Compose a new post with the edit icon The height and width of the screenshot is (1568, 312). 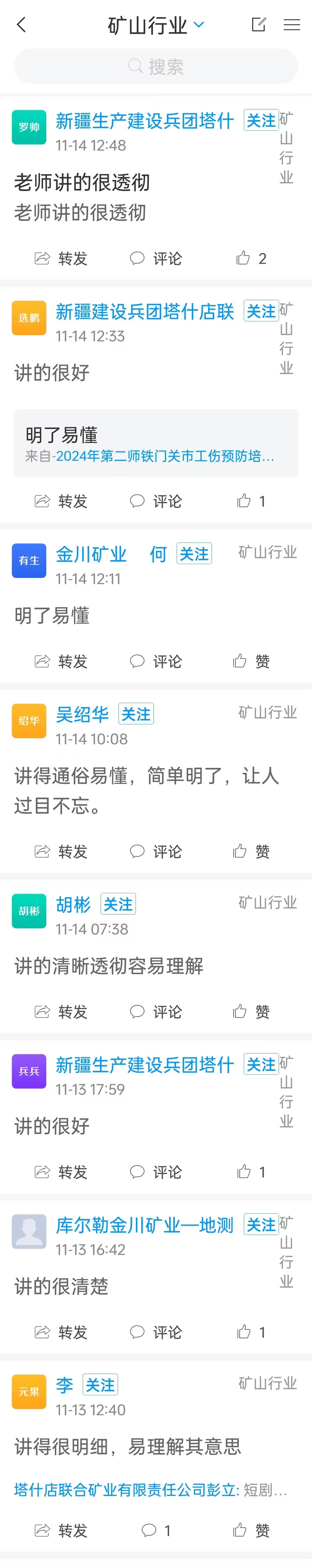click(x=259, y=25)
